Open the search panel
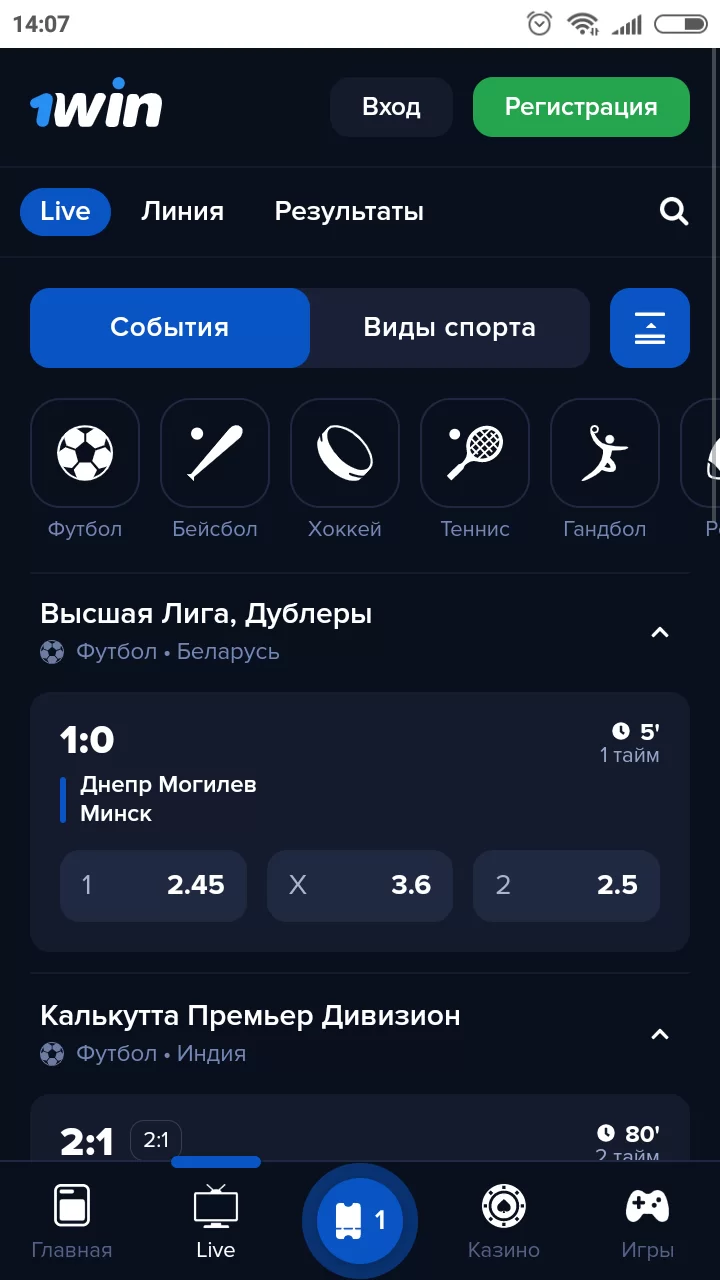Viewport: 720px width, 1280px height. point(673,211)
